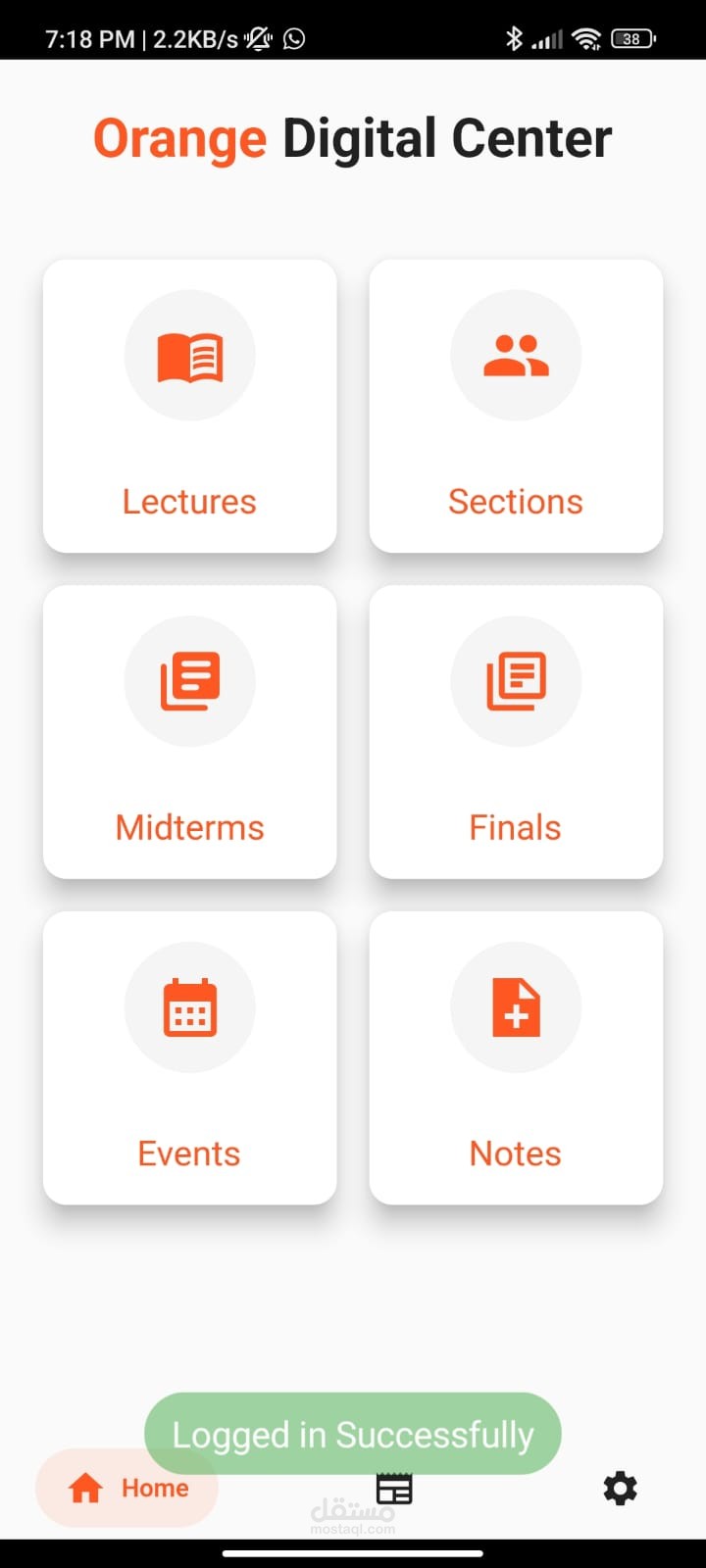Open the Notes card
Viewport: 706px width, 1568px height.
pos(516,1057)
